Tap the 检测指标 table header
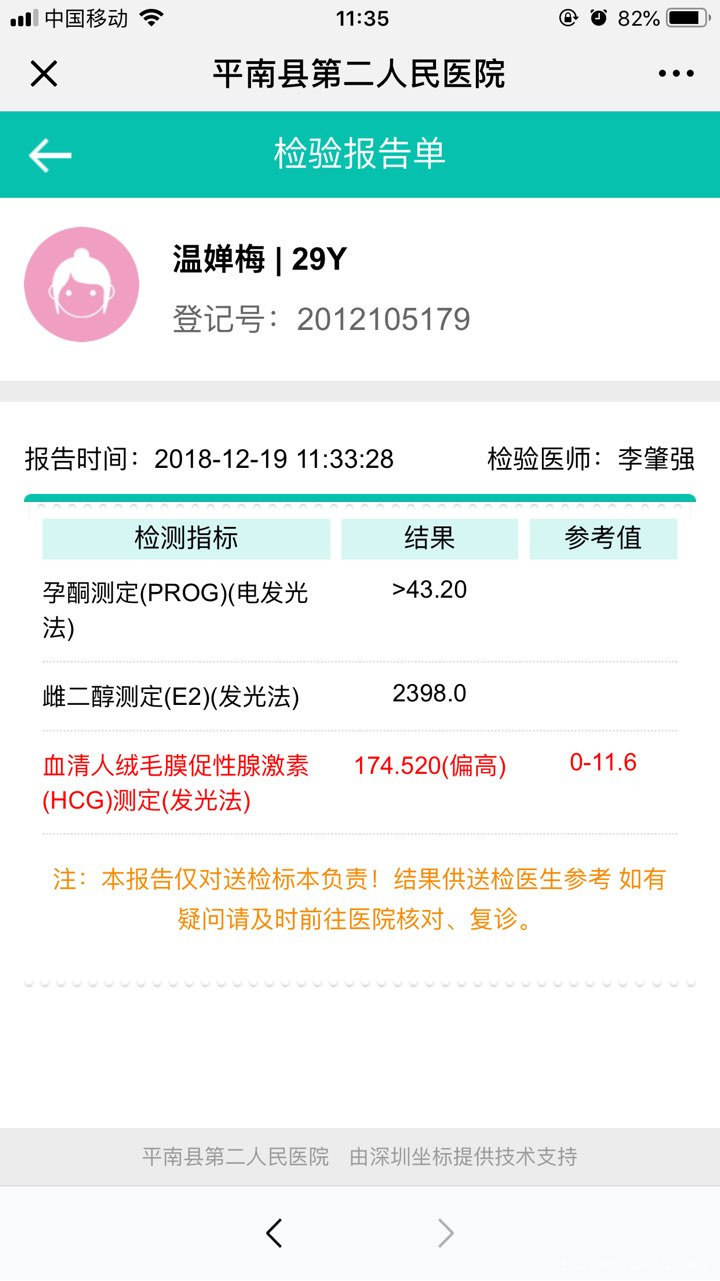This screenshot has width=720, height=1281. click(x=184, y=538)
